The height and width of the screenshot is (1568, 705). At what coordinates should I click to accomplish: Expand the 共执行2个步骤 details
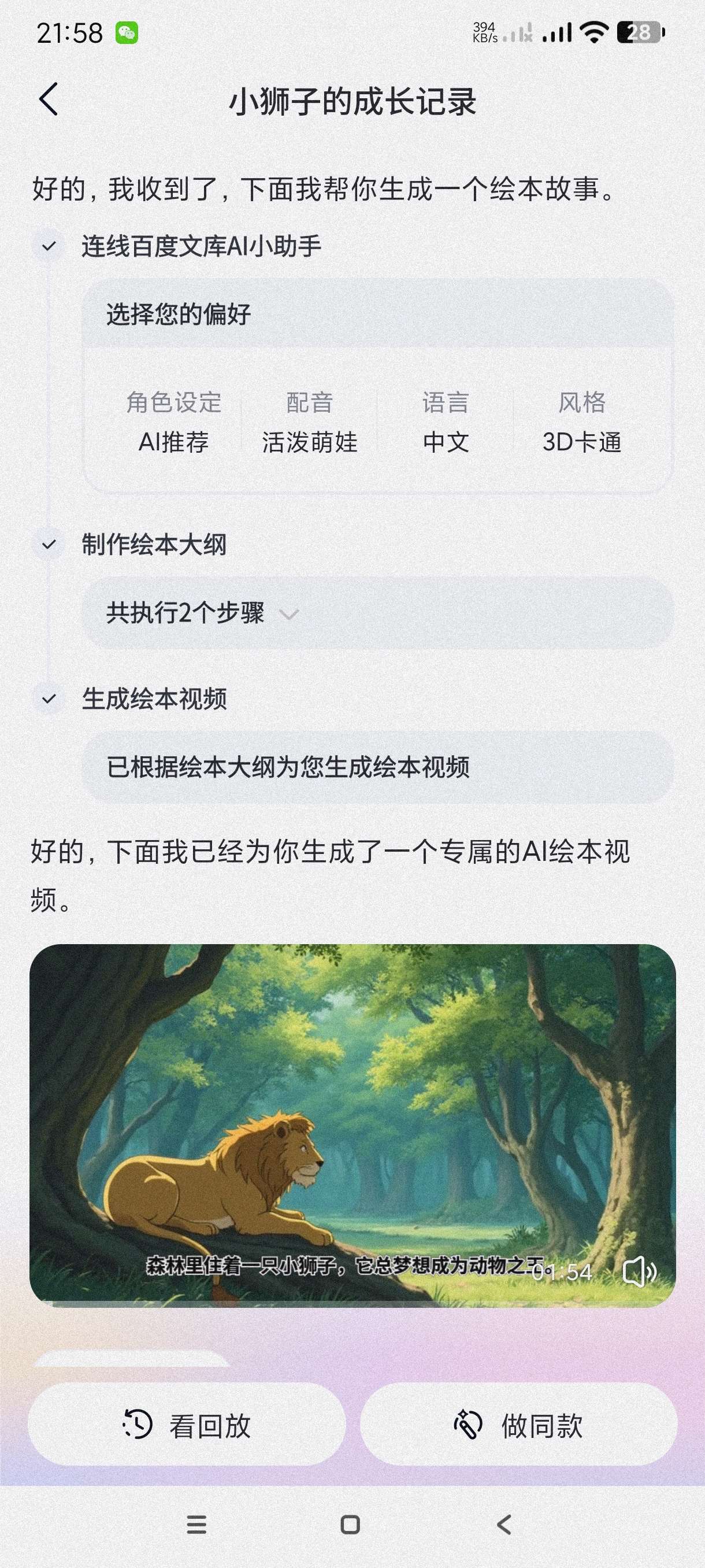pyautogui.click(x=288, y=614)
